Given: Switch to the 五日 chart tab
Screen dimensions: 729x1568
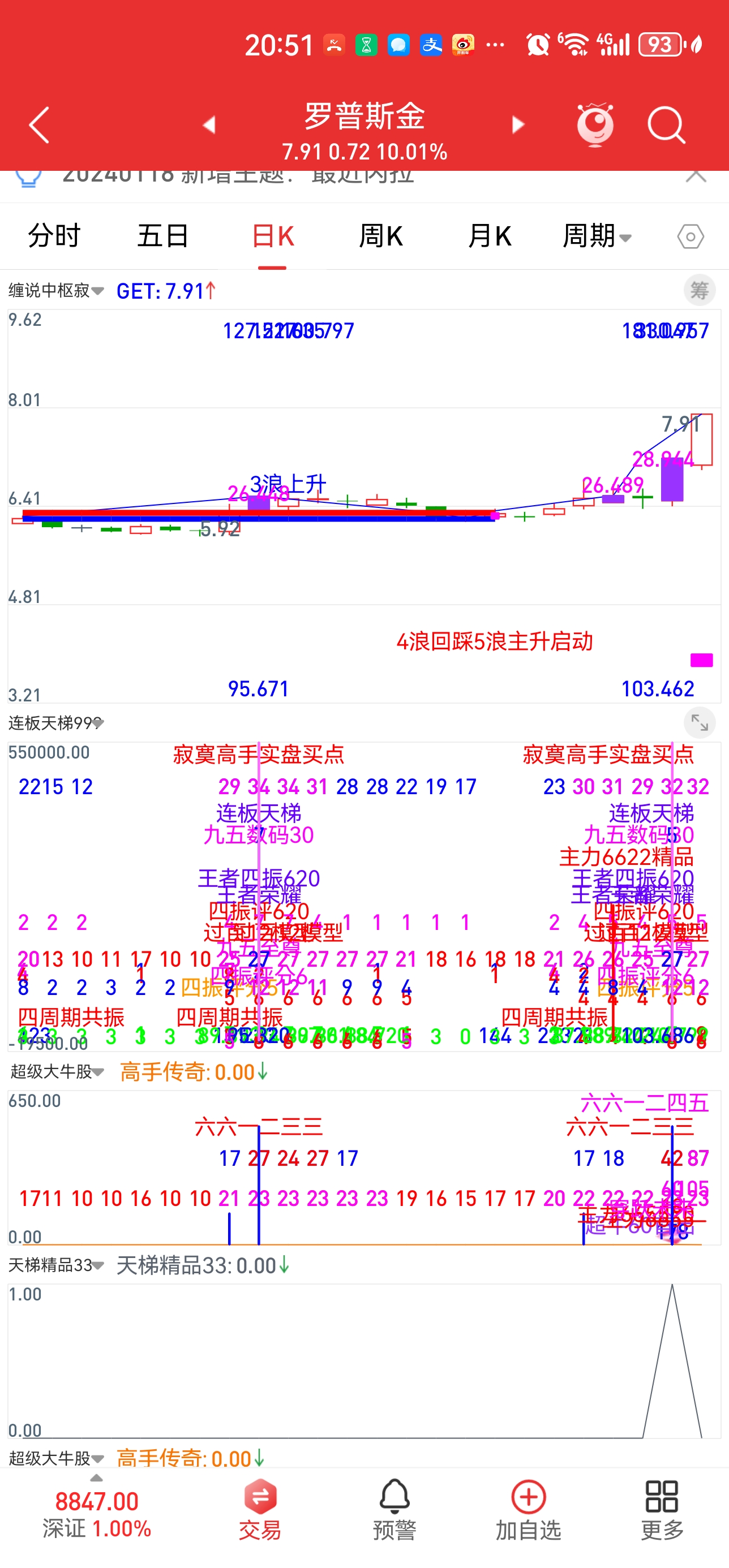Looking at the screenshot, I should [x=162, y=236].
